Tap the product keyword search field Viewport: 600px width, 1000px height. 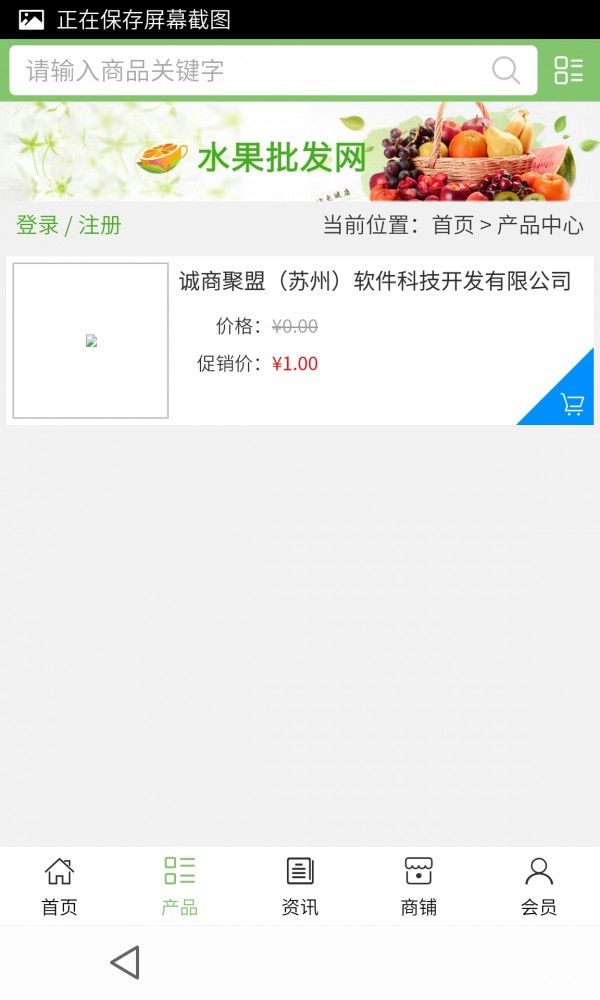tap(250, 71)
